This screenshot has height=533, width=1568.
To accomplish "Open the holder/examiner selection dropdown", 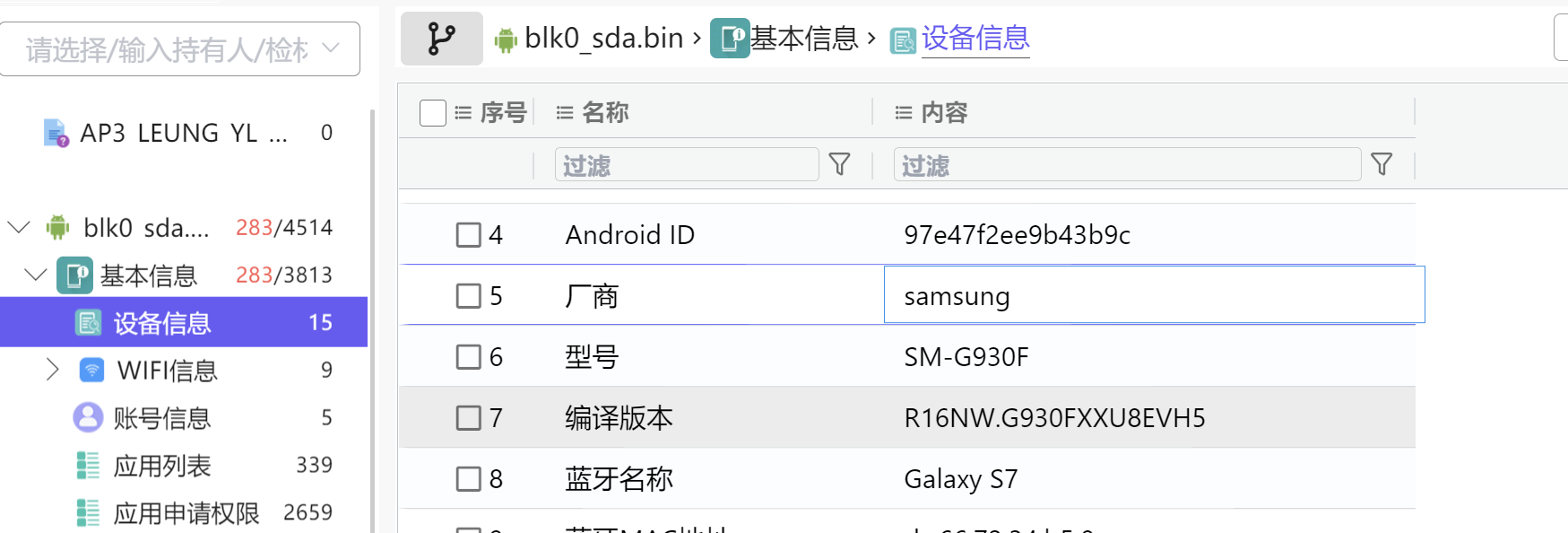I will point(179,49).
